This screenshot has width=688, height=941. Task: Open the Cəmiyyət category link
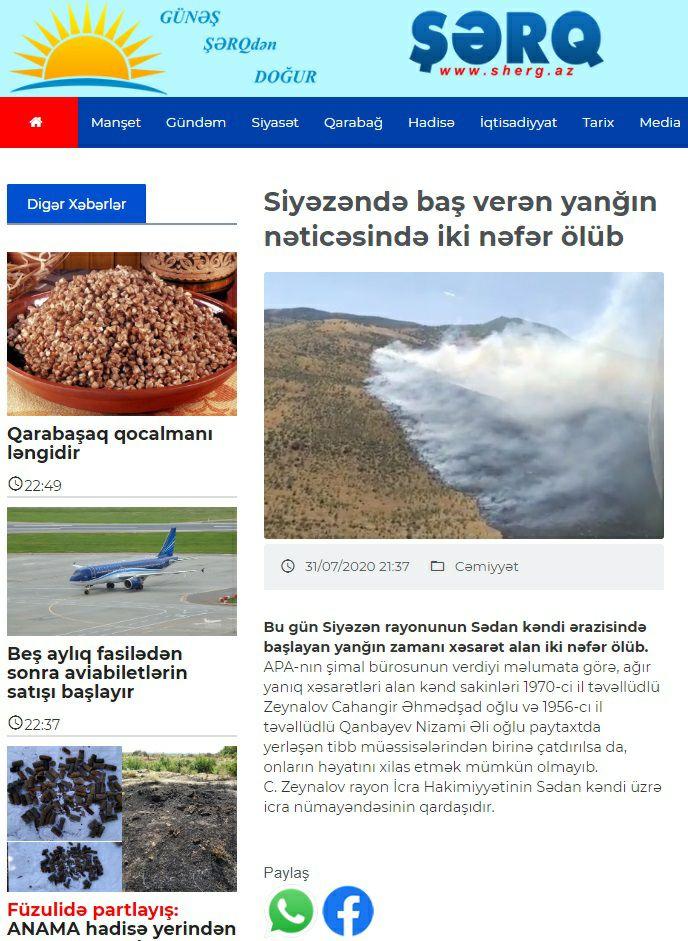coord(486,566)
